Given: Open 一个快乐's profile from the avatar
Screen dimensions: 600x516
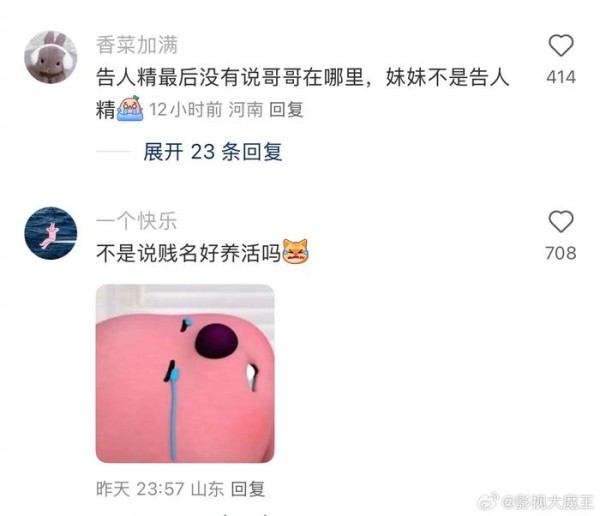Looking at the screenshot, I should pos(51,233).
